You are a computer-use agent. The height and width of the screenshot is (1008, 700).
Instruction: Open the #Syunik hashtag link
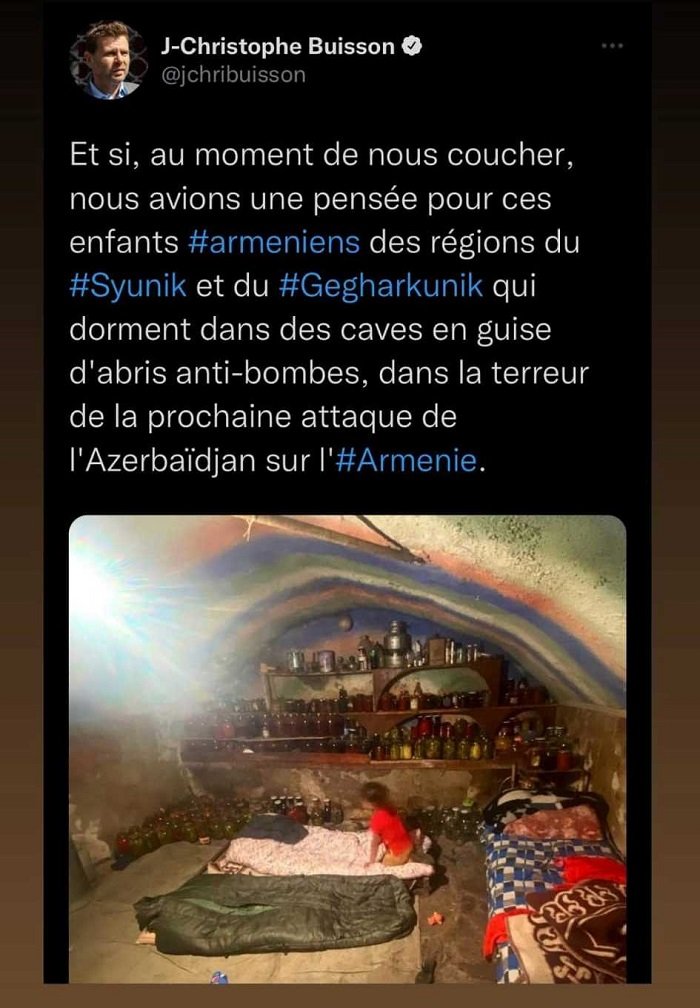pos(128,286)
